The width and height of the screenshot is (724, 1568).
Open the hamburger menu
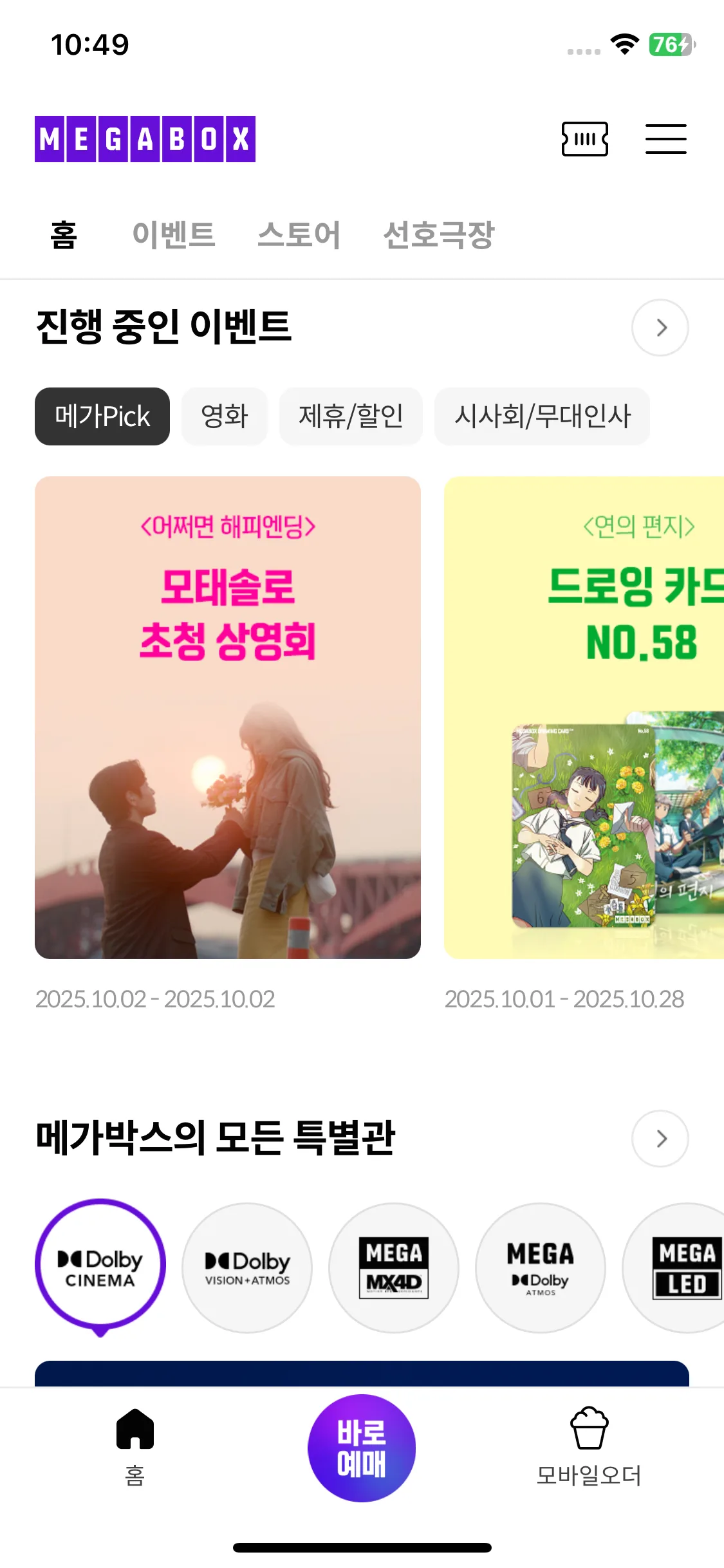[665, 139]
